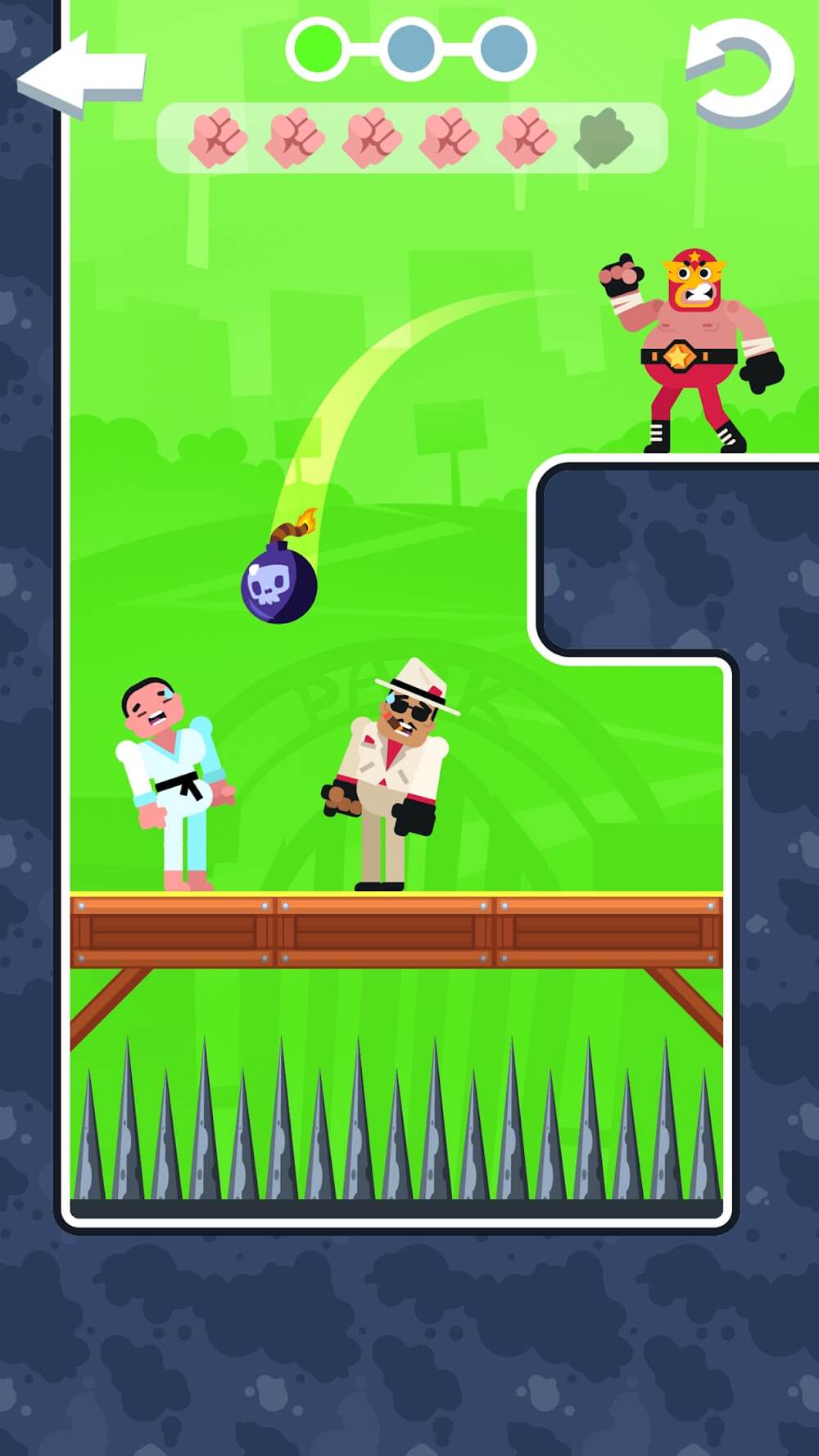
Task: Restart the level with the undo icon
Action: (x=742, y=74)
